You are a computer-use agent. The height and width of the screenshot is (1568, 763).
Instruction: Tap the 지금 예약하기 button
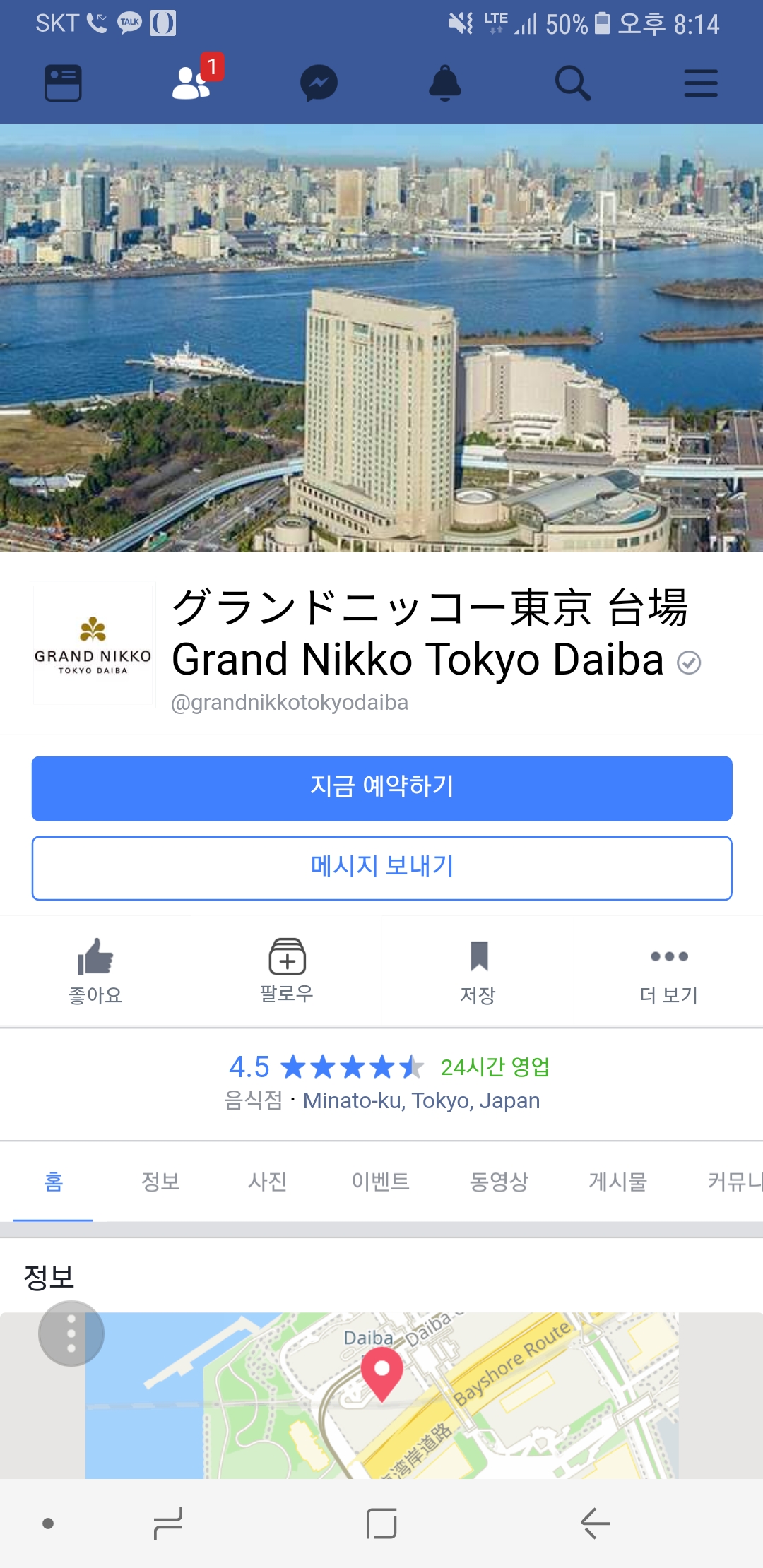[381, 788]
